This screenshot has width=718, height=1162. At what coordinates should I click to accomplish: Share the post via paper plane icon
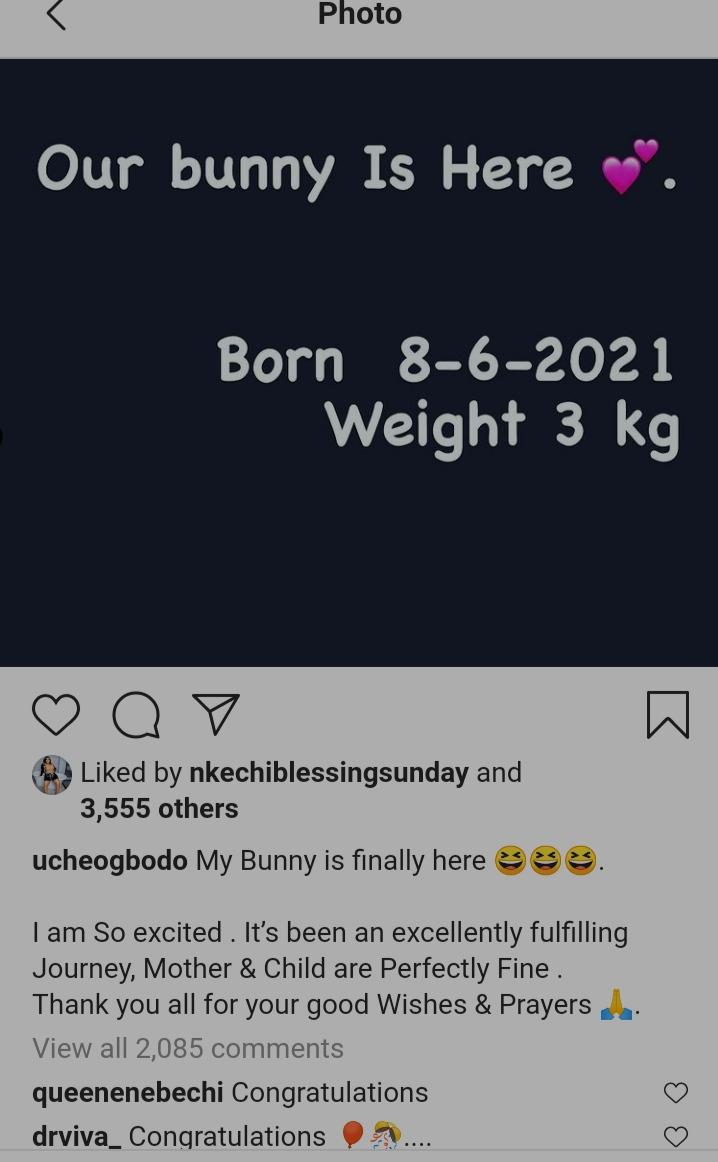point(216,714)
